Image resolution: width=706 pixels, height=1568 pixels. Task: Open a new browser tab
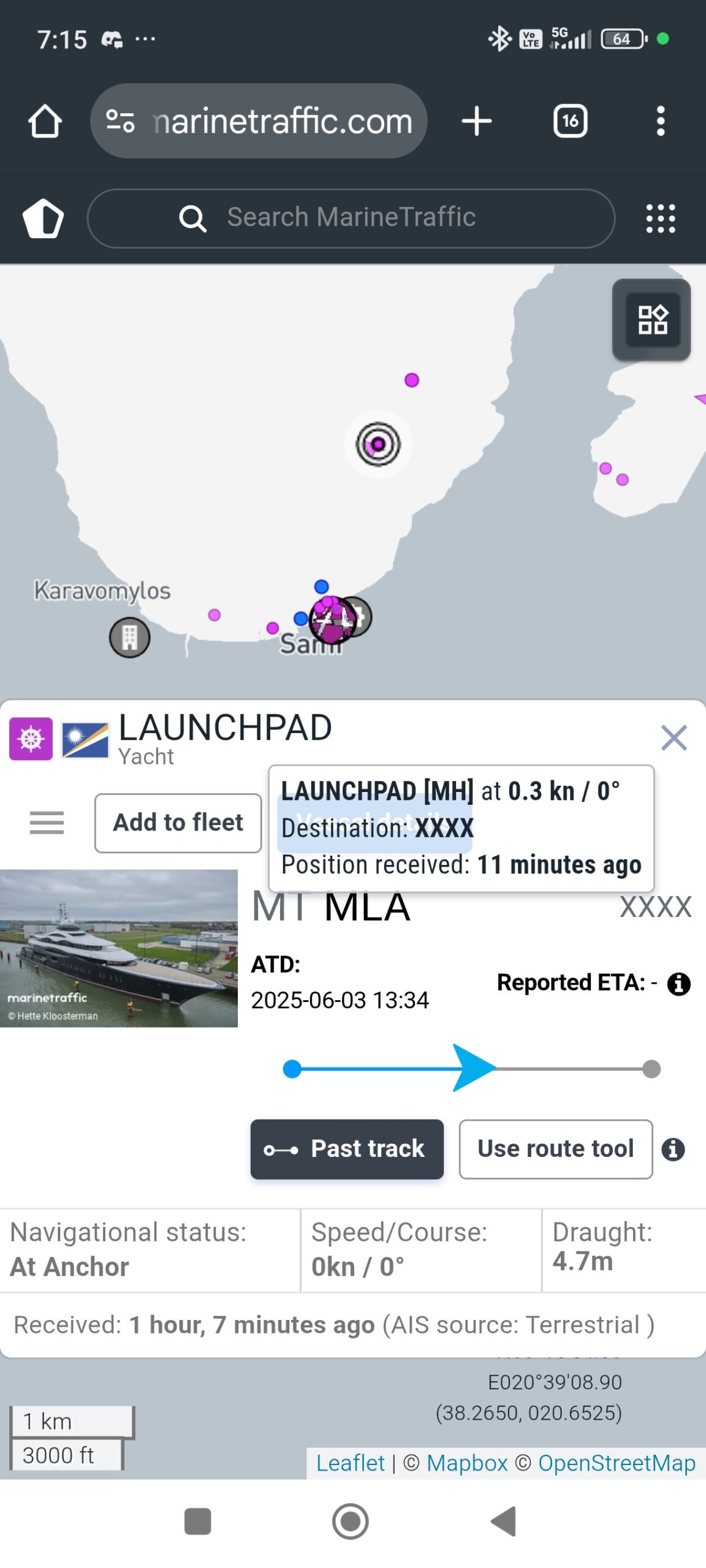476,121
